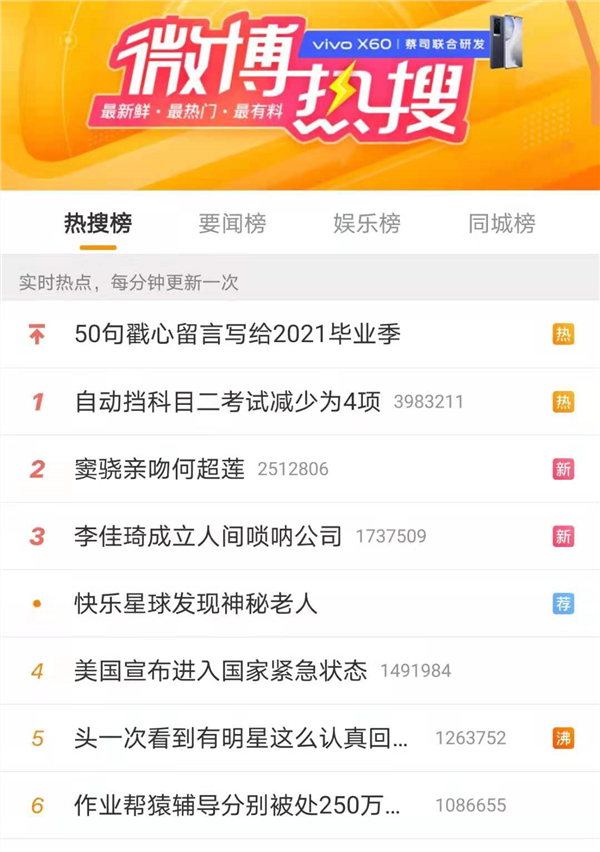Screen dimensions: 600x852
Task: Open topic 自动挡科目二考试减少为4项
Action: coord(228,402)
